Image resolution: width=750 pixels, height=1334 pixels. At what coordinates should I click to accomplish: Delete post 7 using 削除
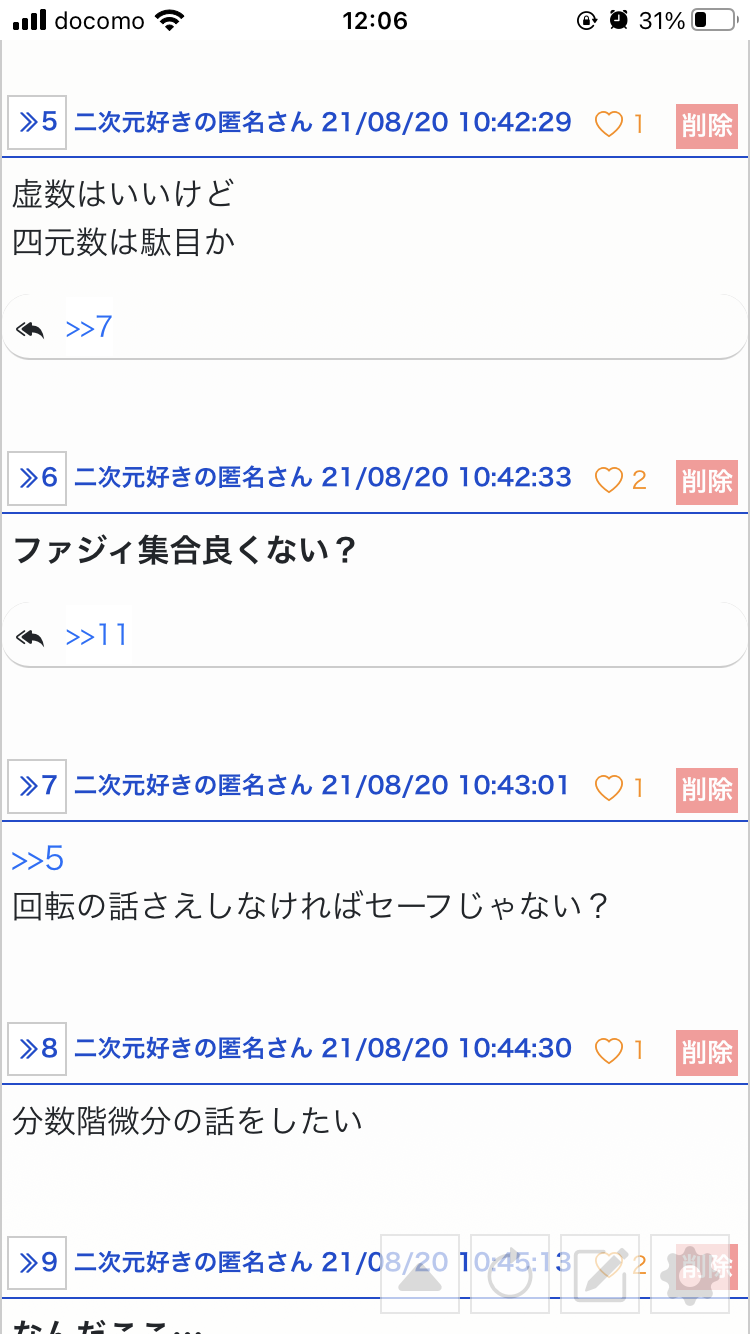[x=707, y=789]
